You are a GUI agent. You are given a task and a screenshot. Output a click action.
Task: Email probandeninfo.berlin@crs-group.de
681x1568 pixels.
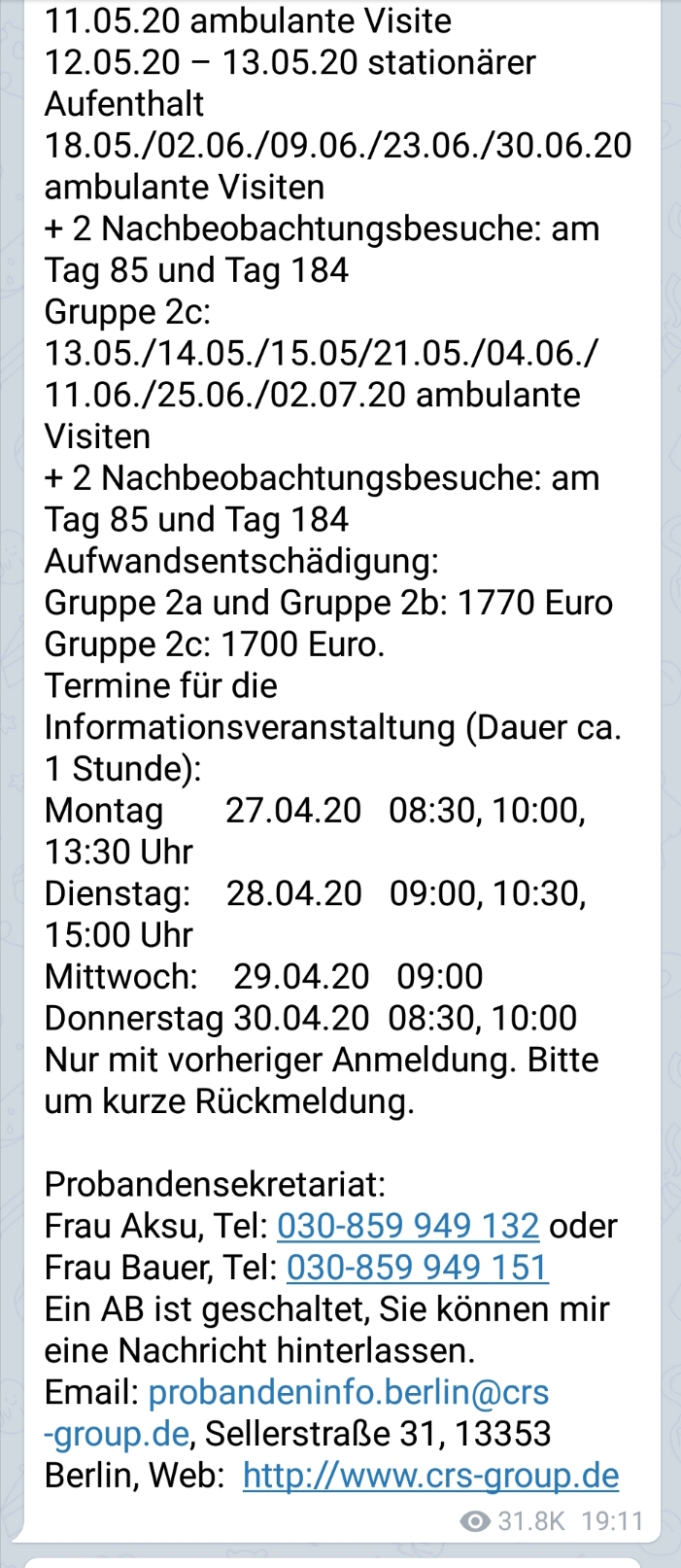(348, 1393)
